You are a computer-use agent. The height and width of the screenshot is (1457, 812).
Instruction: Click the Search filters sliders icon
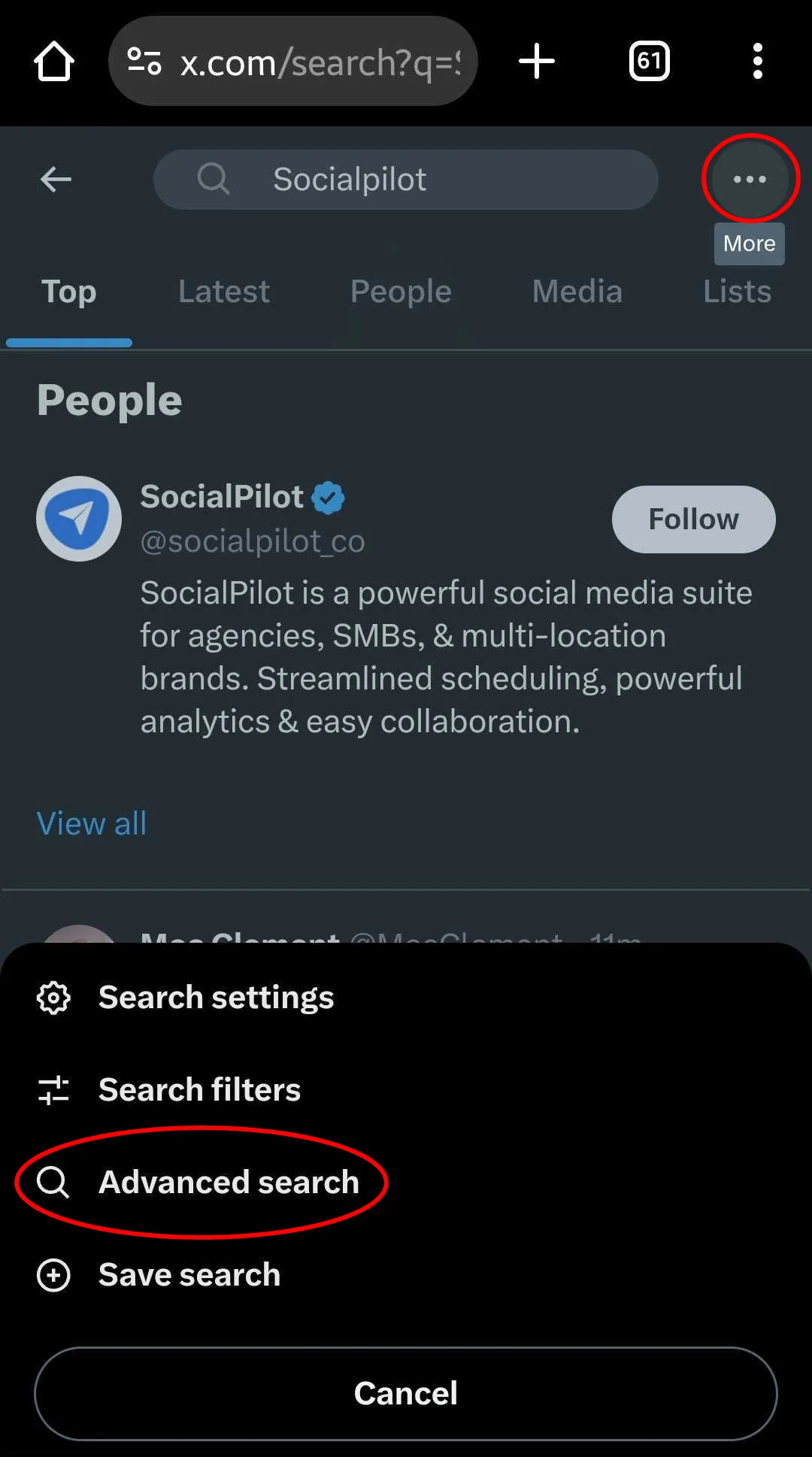(x=53, y=1090)
